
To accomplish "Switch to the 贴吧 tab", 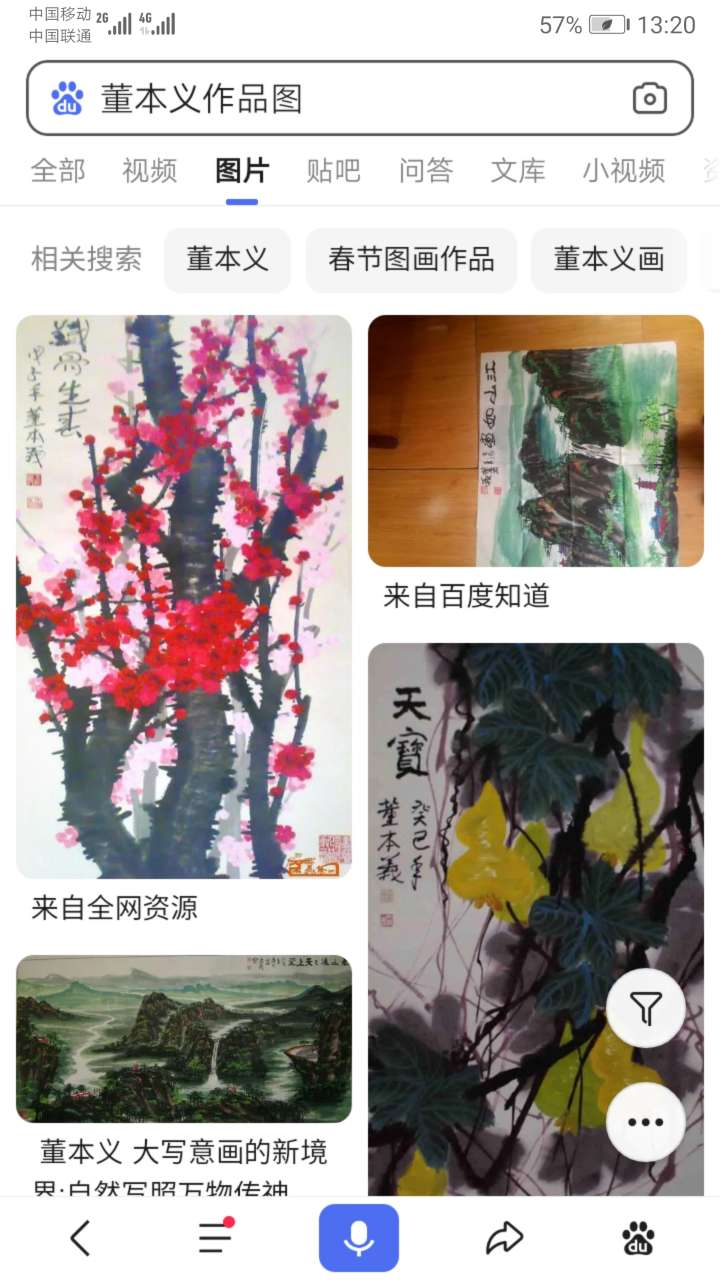I will pyautogui.click(x=333, y=171).
